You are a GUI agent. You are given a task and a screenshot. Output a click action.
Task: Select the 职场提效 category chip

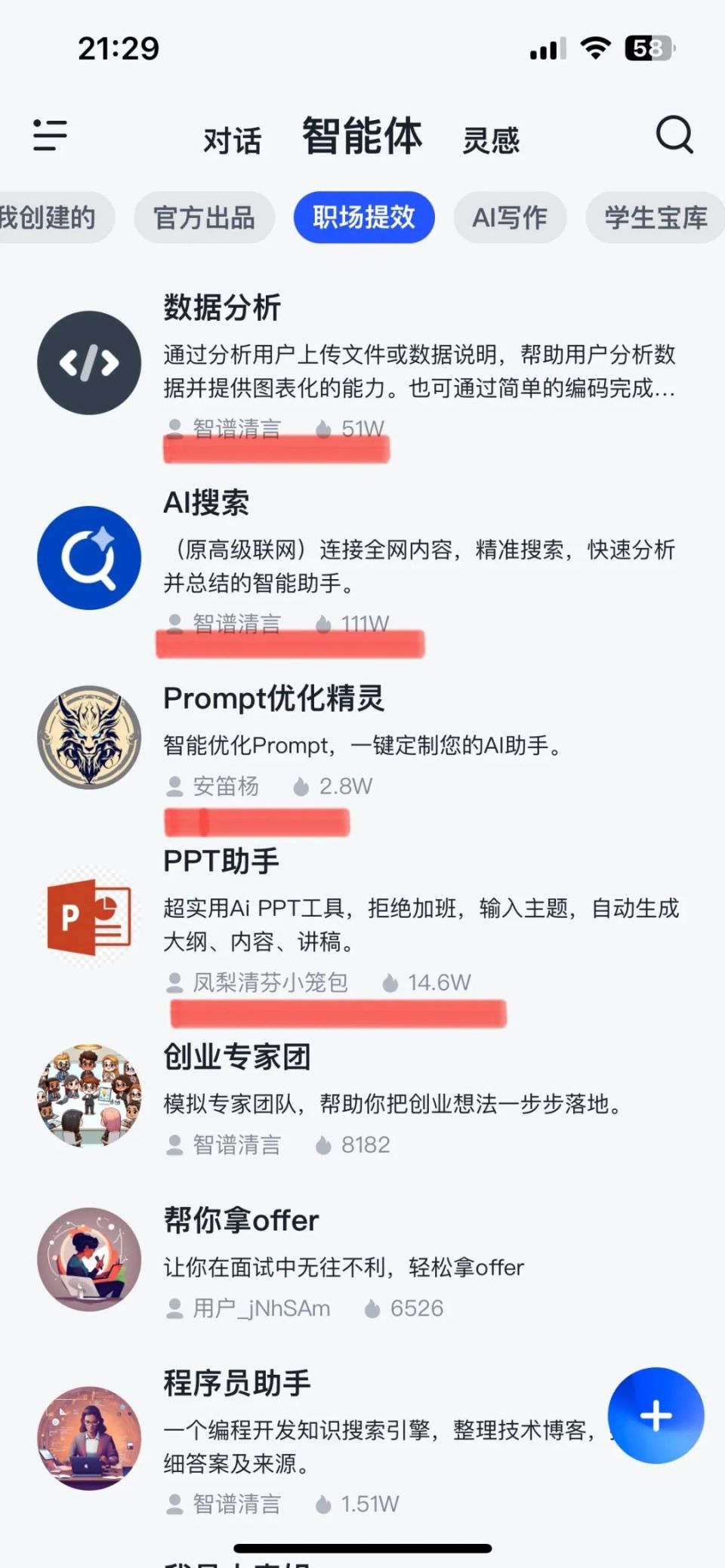tap(363, 217)
